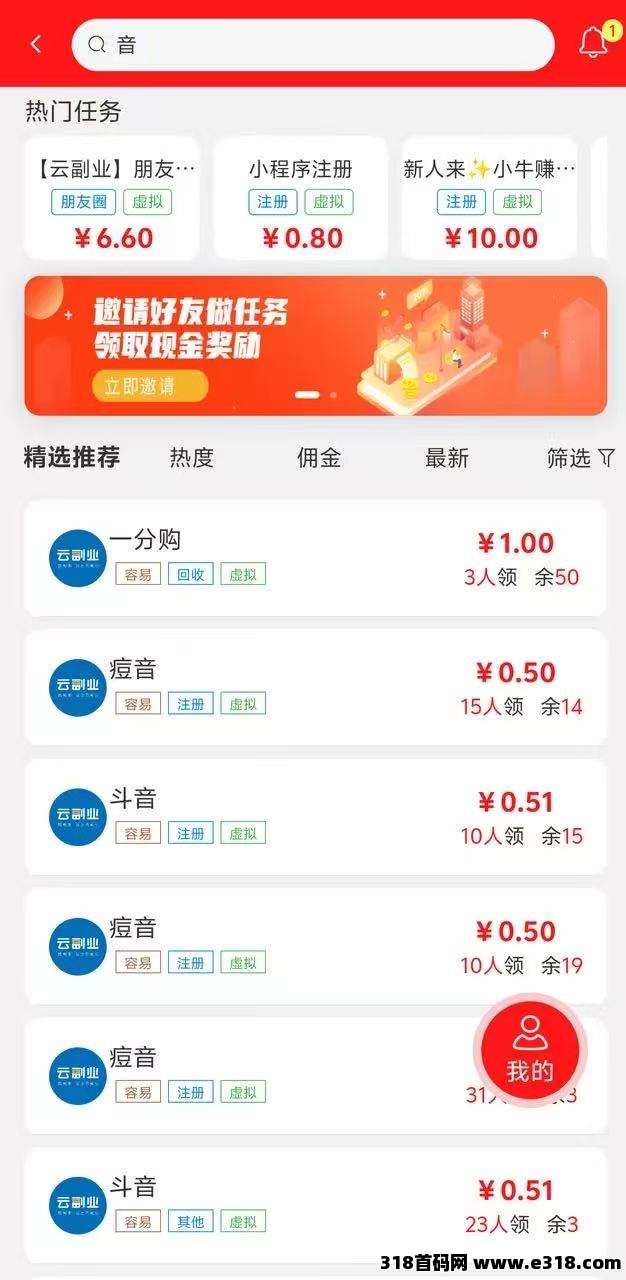The width and height of the screenshot is (626, 1280).
Task: Open the notifications bell
Action: (593, 43)
